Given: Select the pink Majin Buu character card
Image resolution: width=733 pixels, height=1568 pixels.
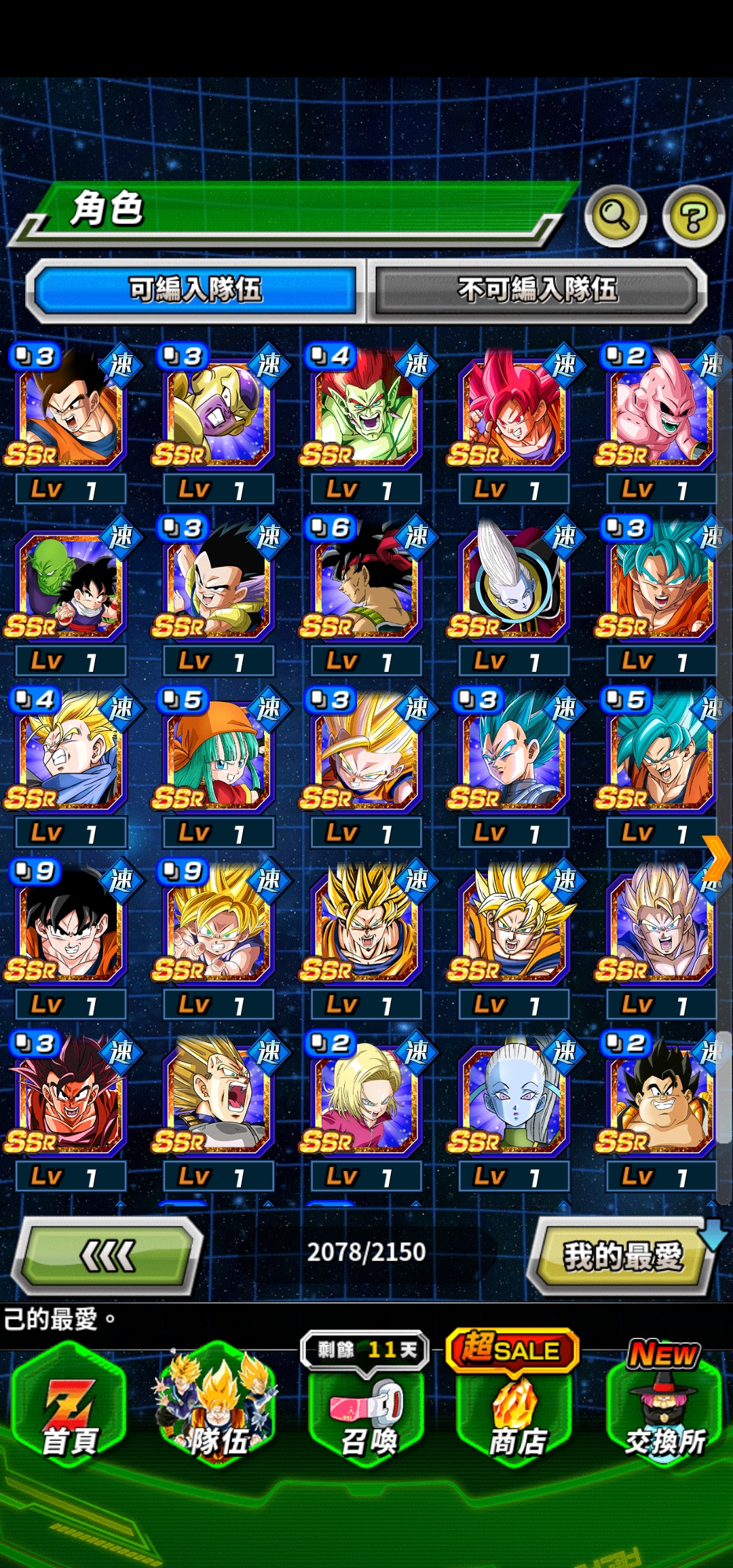Looking at the screenshot, I should [658, 414].
